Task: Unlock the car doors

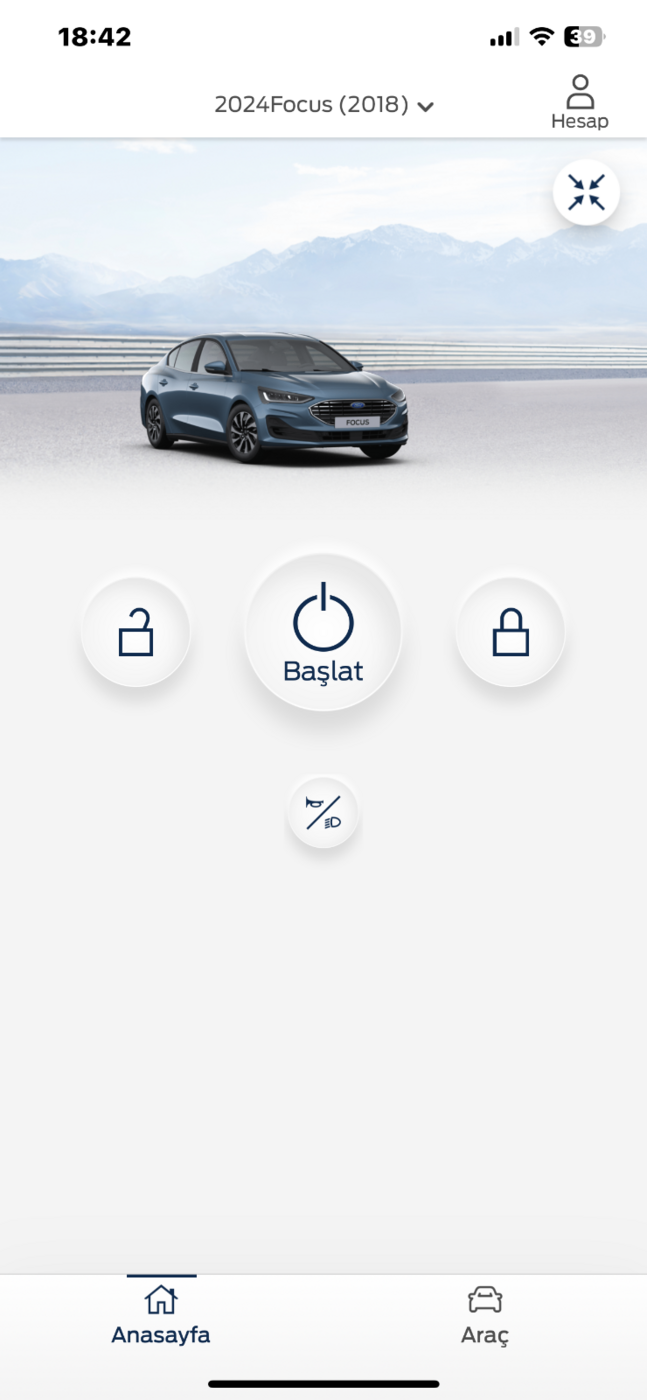Action: (136, 632)
